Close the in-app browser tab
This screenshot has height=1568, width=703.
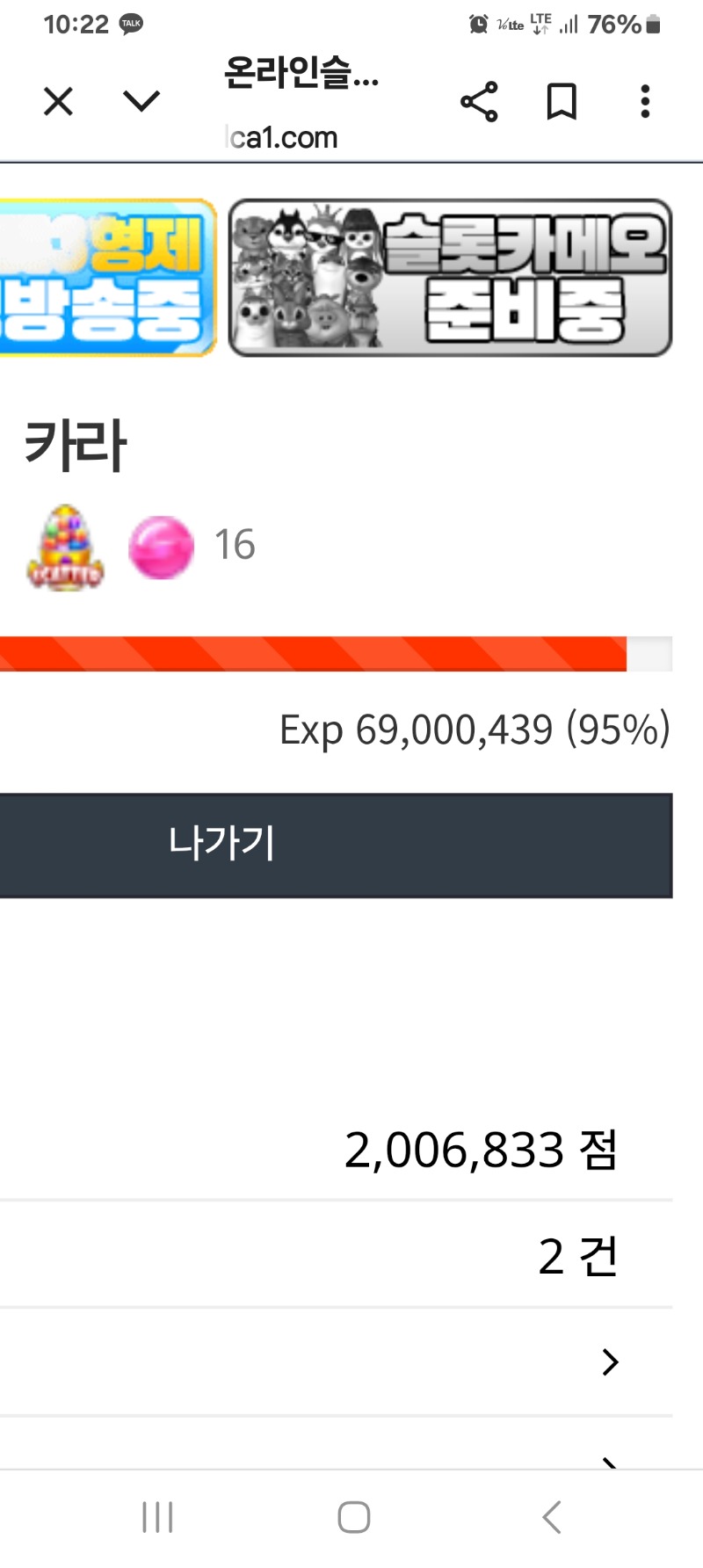click(x=58, y=102)
